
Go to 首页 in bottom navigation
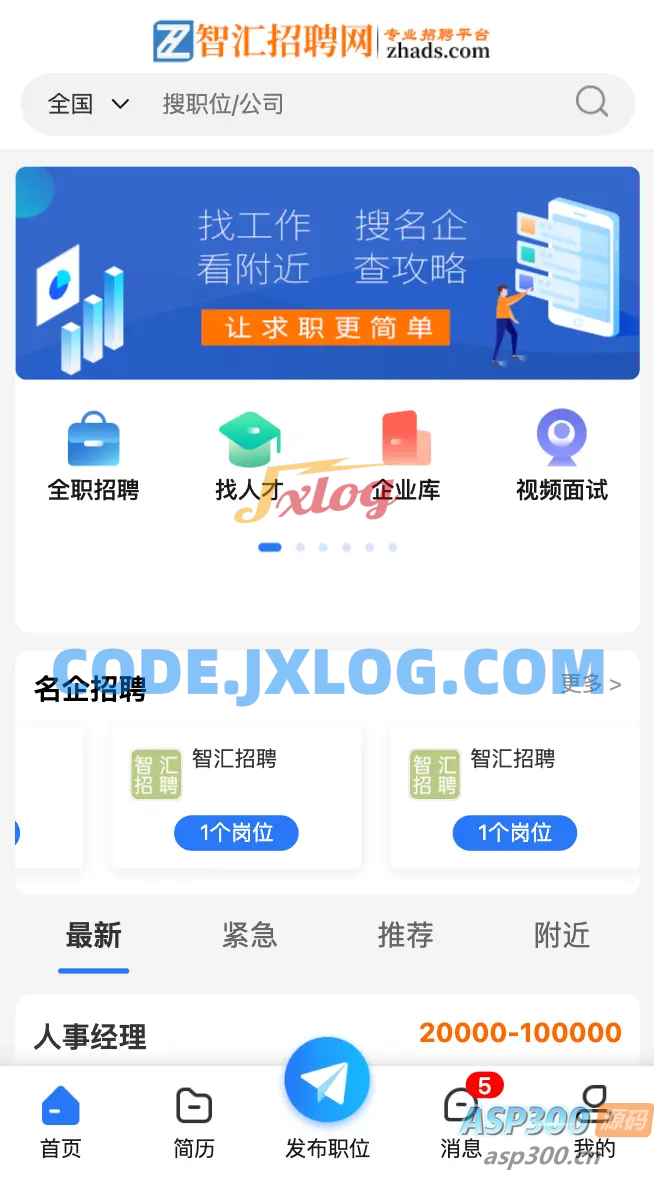tap(60, 1122)
